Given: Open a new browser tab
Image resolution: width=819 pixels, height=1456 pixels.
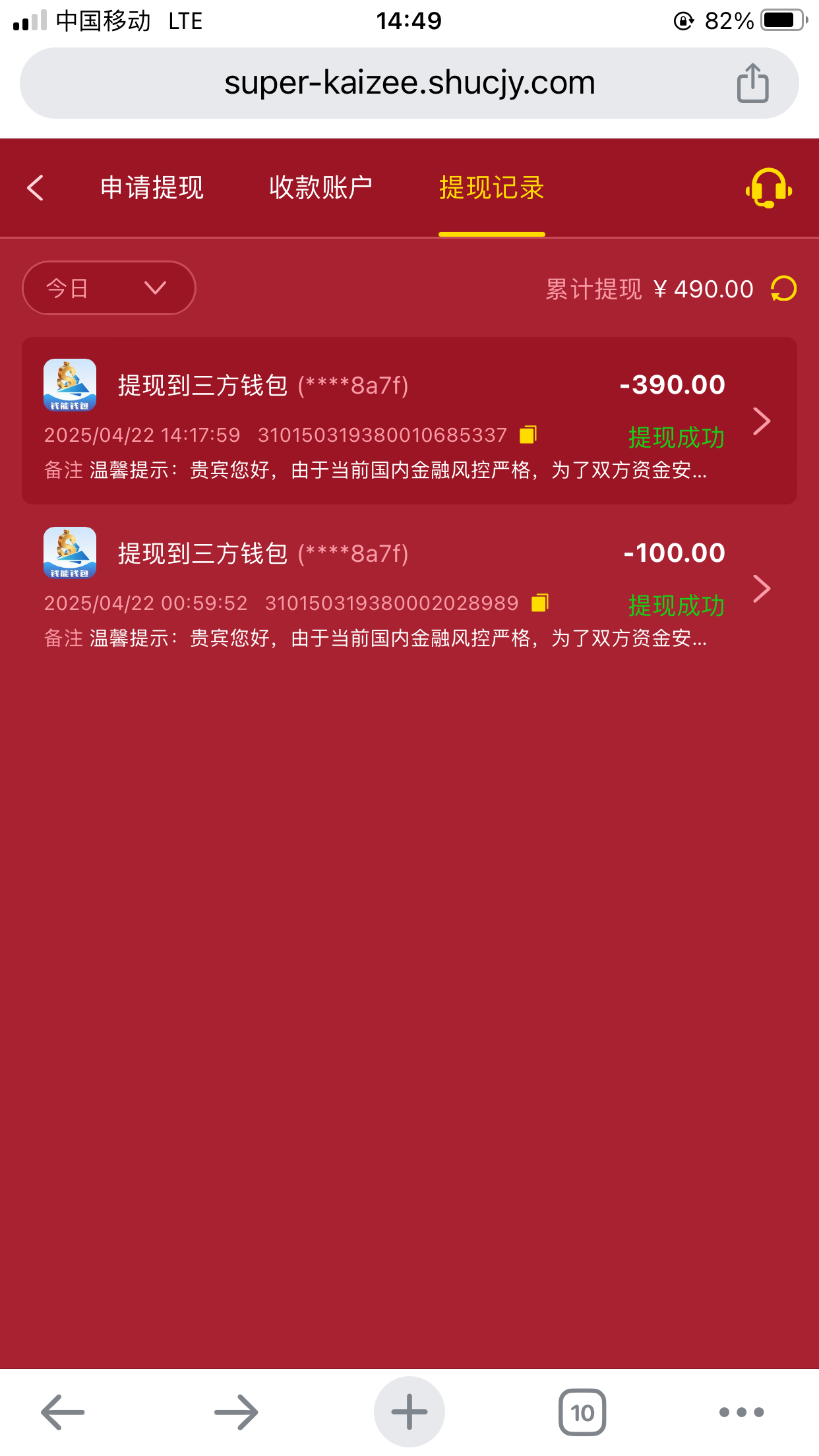Looking at the screenshot, I should click(x=409, y=1412).
